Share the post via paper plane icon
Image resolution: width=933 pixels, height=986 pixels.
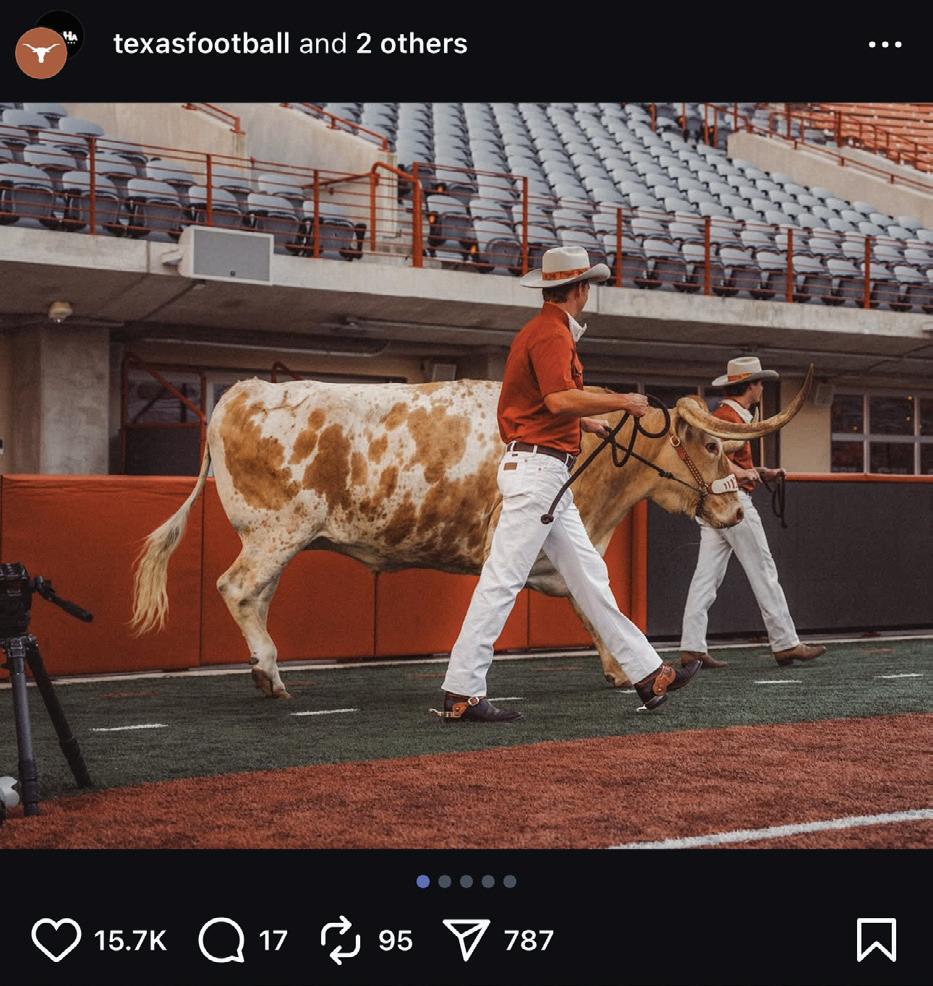coord(466,940)
